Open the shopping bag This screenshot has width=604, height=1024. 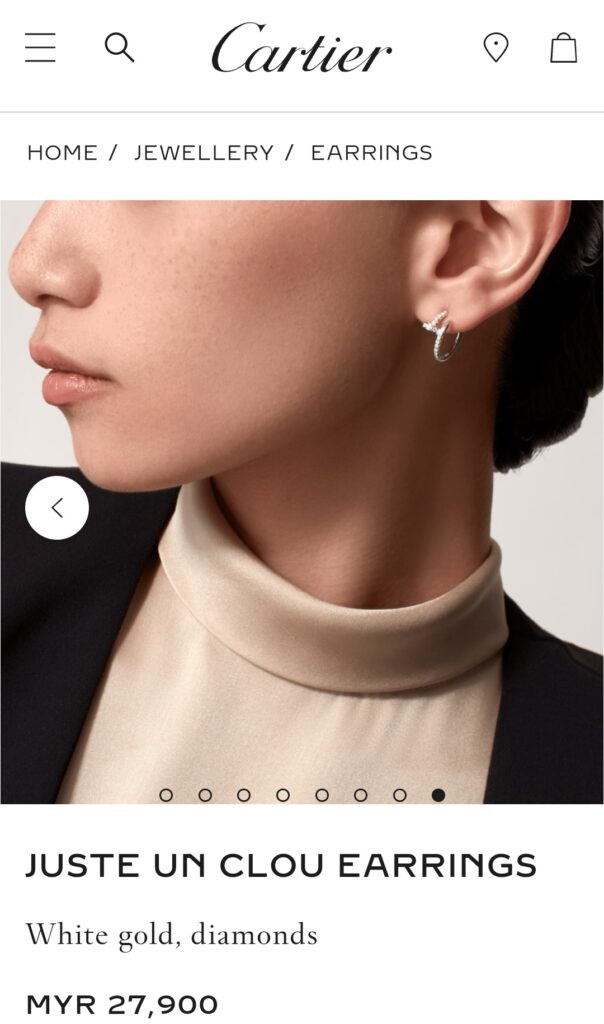(x=563, y=47)
